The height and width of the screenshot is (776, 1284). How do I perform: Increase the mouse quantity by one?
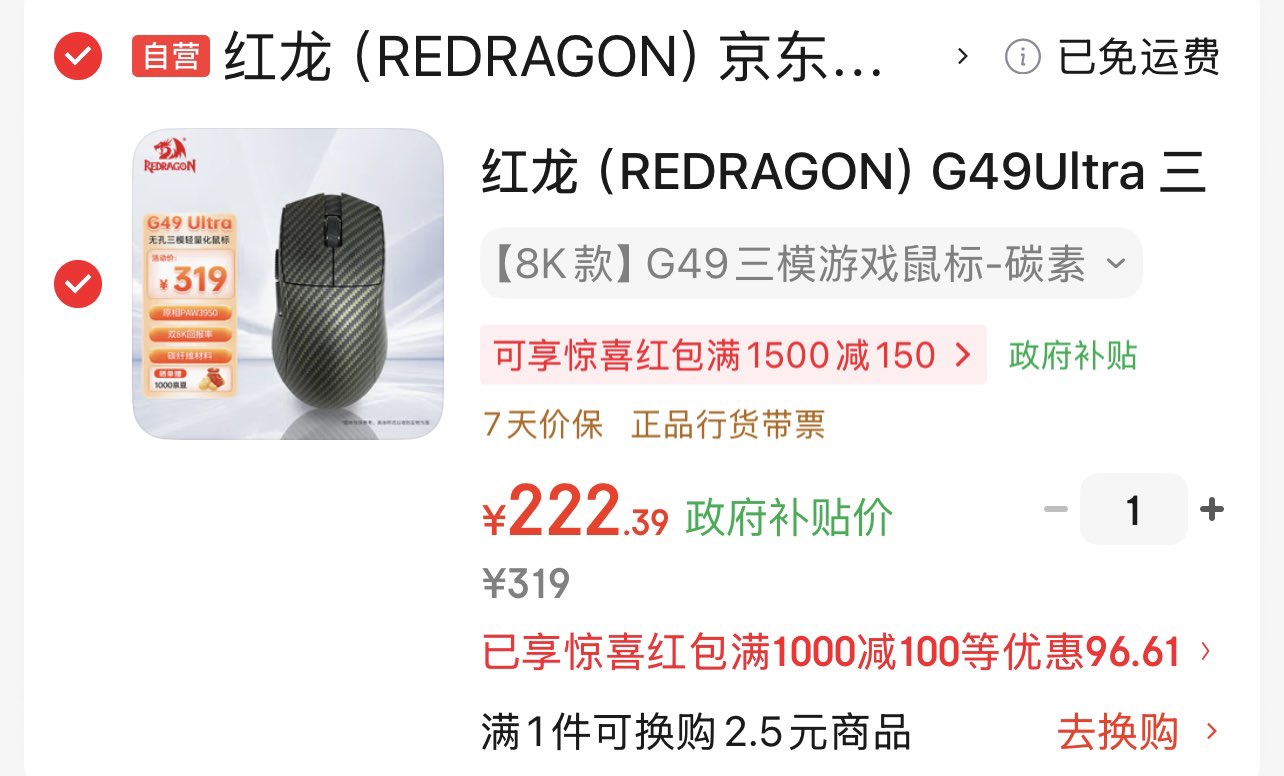pyautogui.click(x=1211, y=510)
